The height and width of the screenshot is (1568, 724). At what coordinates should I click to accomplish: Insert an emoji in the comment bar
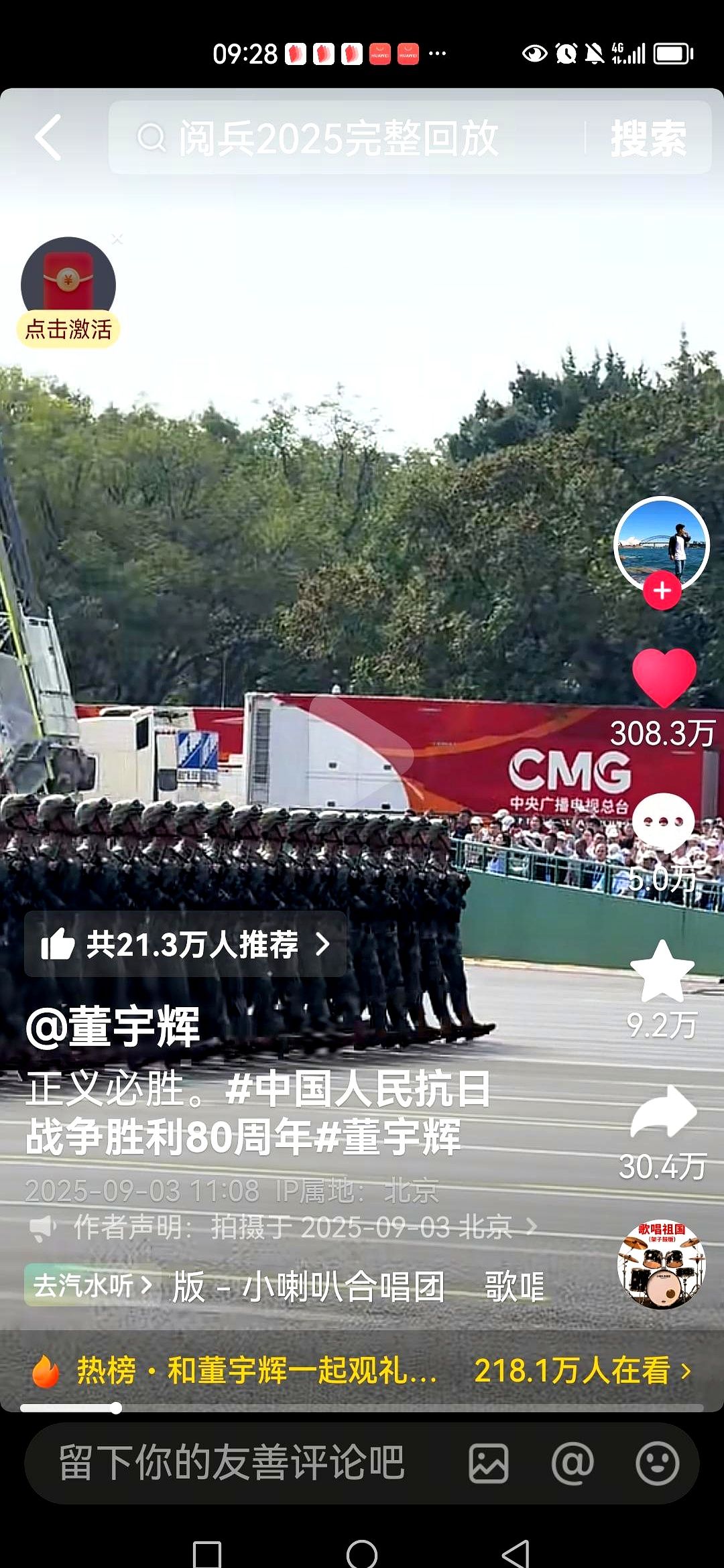(x=657, y=1463)
